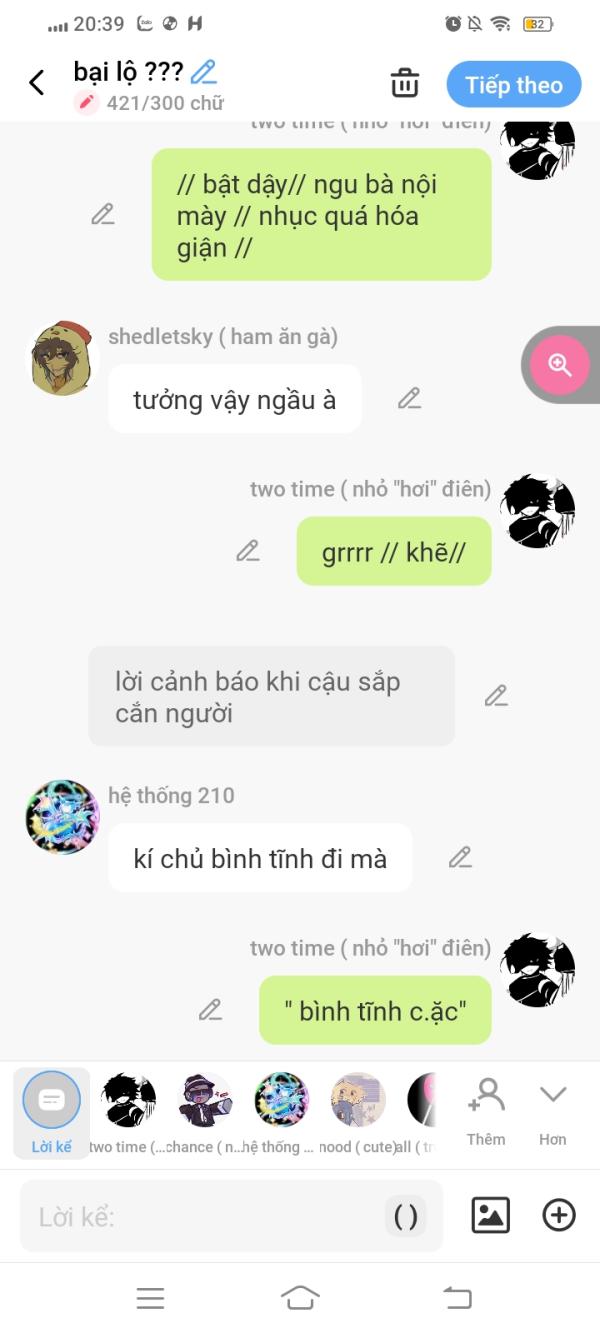
Task: Go back using the top-left arrow
Action: point(37,83)
